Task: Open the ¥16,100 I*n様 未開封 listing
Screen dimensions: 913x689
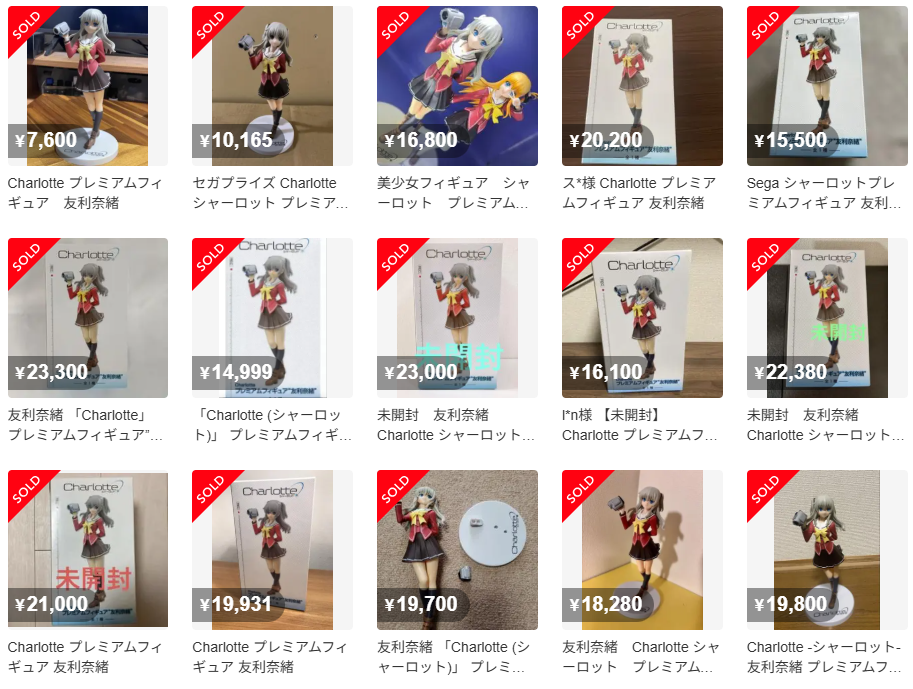Action: click(x=642, y=318)
